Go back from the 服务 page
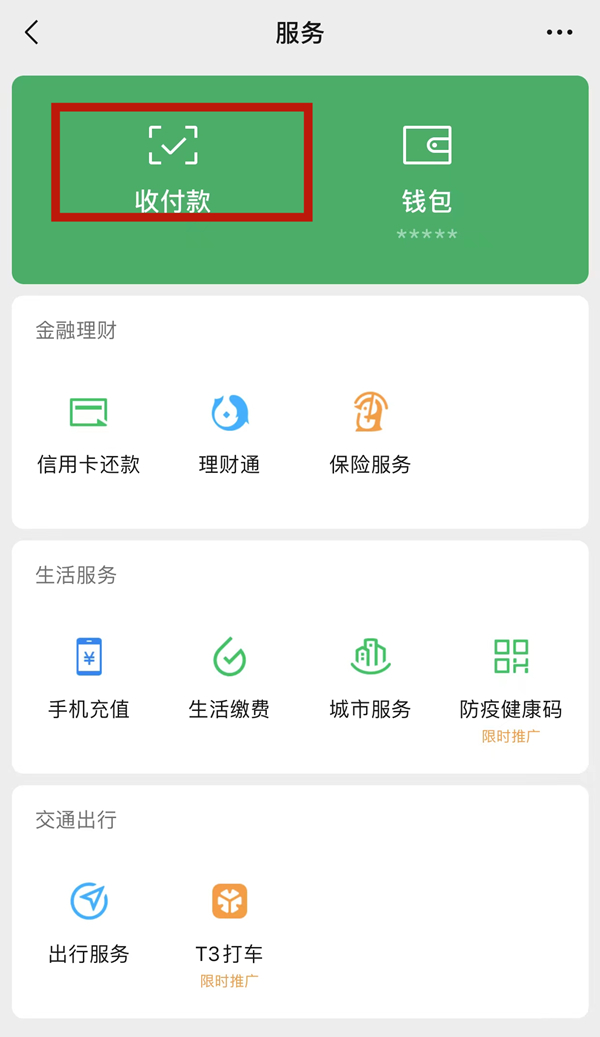 tap(32, 33)
